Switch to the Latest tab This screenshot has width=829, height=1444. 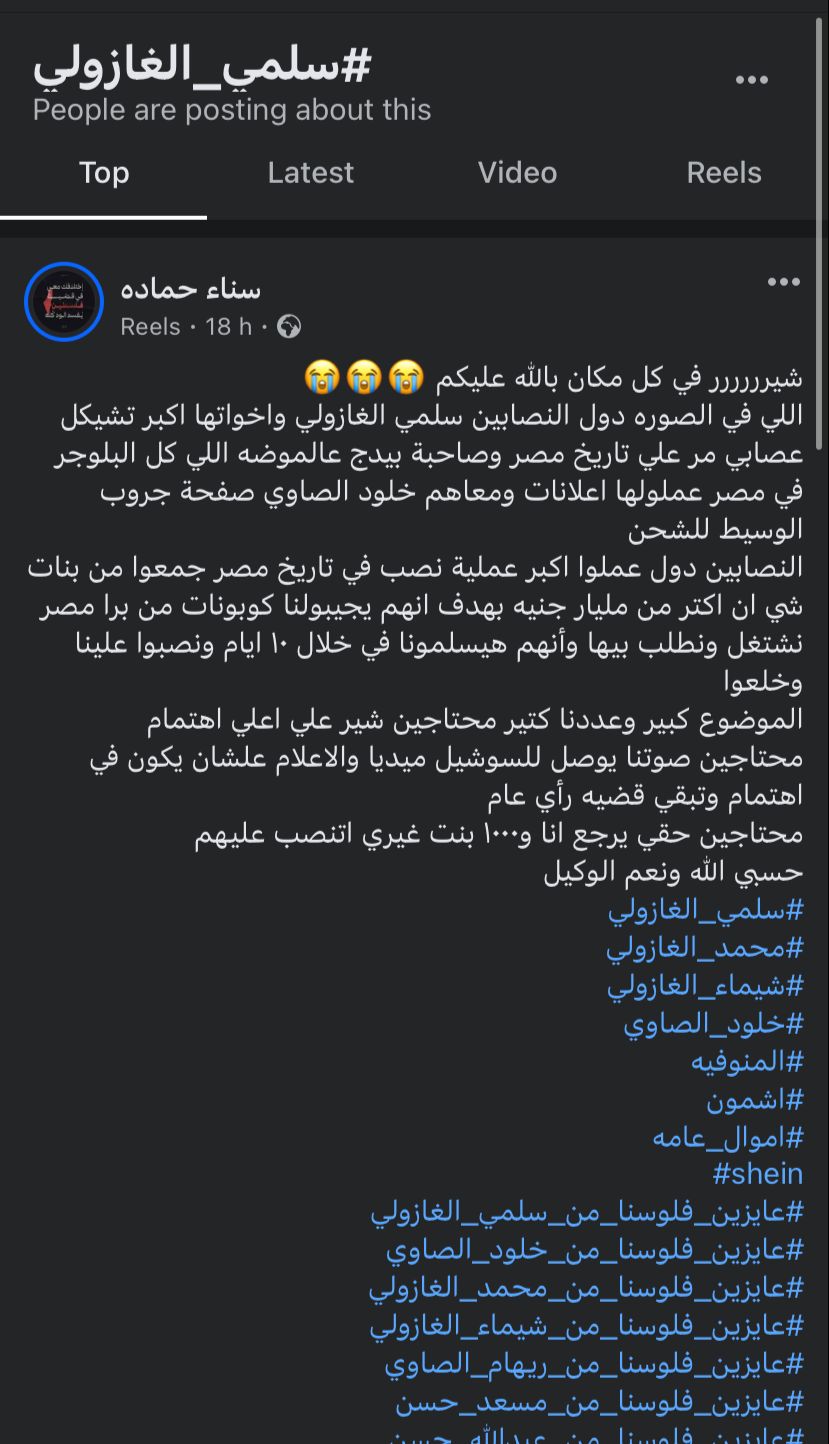(310, 173)
